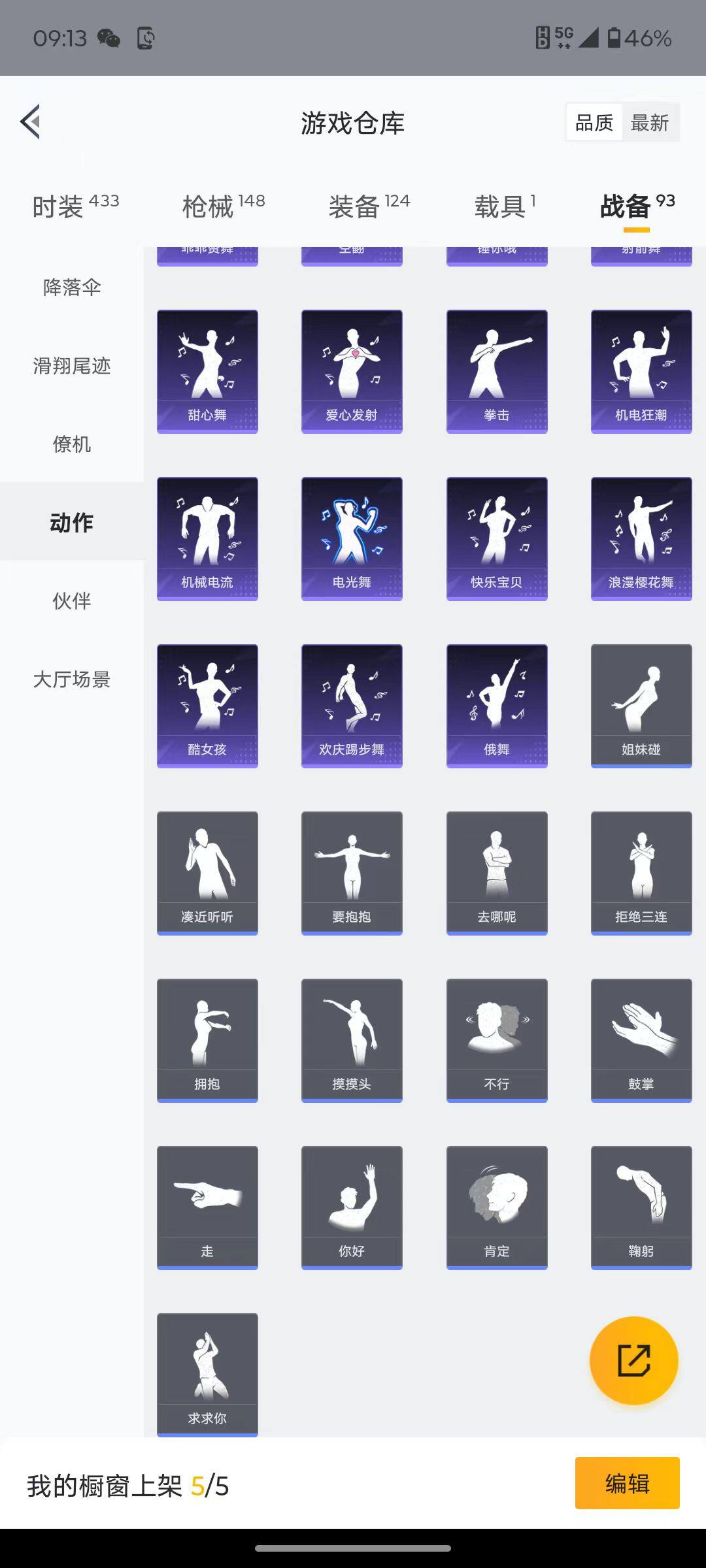Switch sorting to 最新

(651, 122)
